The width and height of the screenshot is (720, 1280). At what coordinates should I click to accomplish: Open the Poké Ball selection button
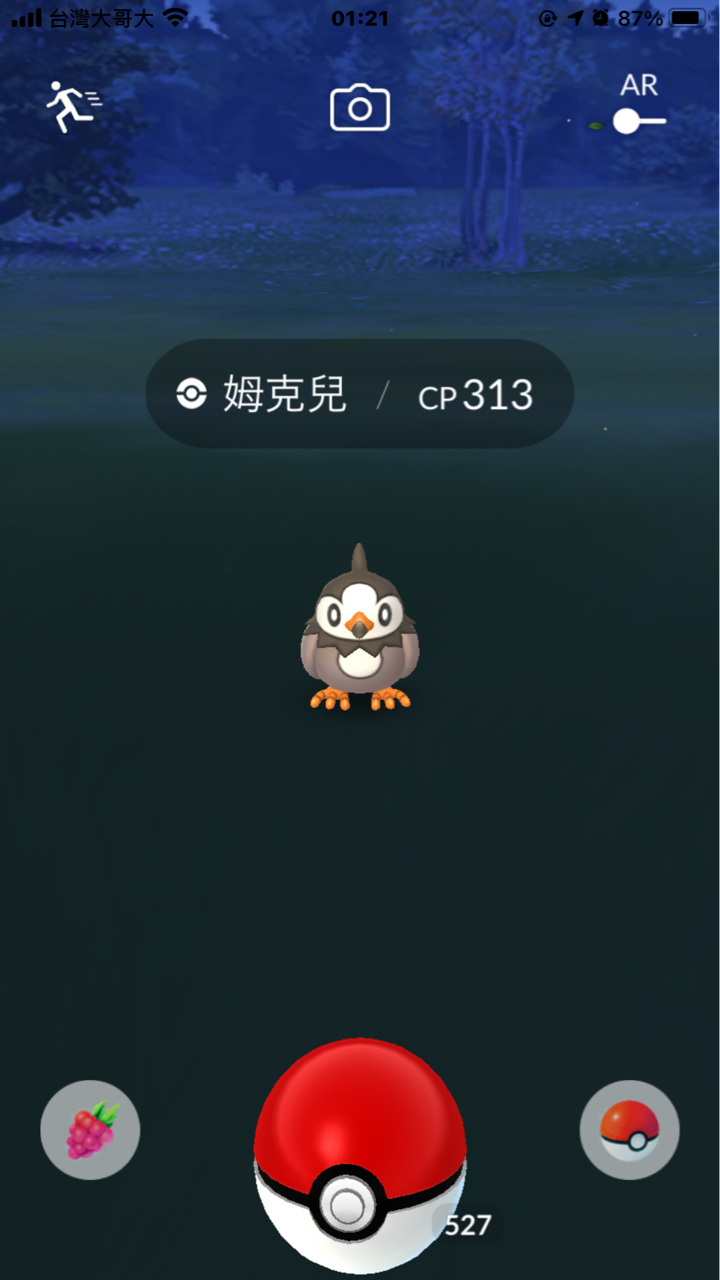[629, 1130]
